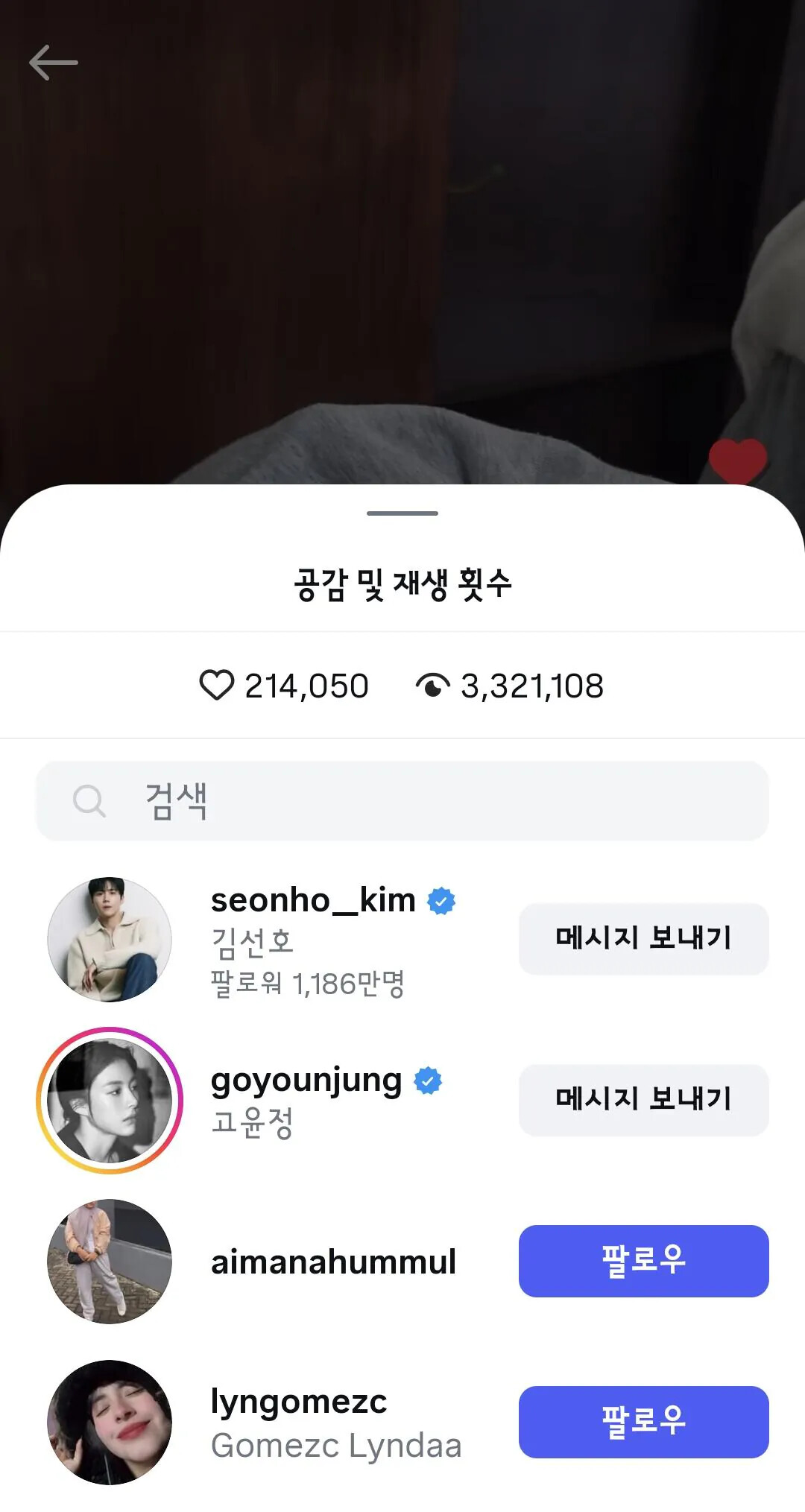Follow aimanahummul
The width and height of the screenshot is (805, 1512).
(x=643, y=1261)
